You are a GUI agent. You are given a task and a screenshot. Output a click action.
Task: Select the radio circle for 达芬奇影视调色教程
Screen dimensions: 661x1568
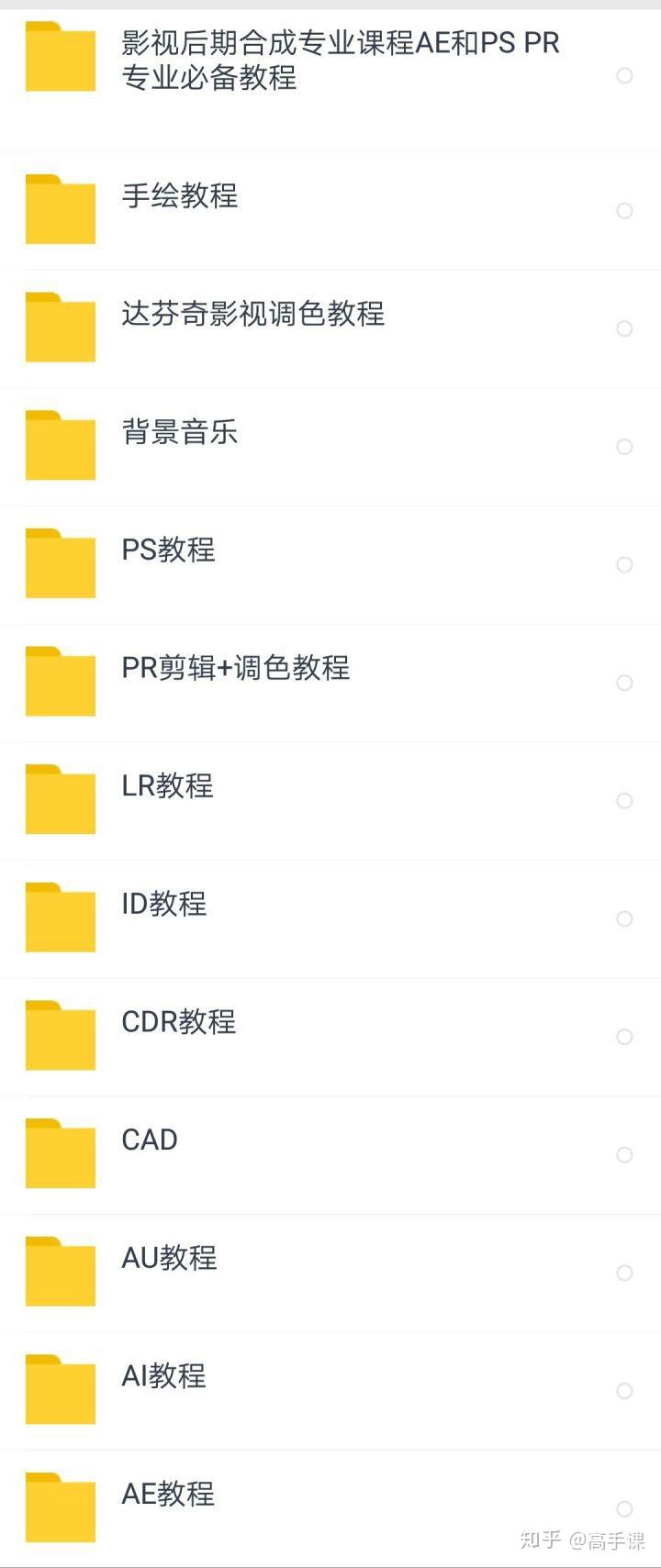[x=625, y=328]
